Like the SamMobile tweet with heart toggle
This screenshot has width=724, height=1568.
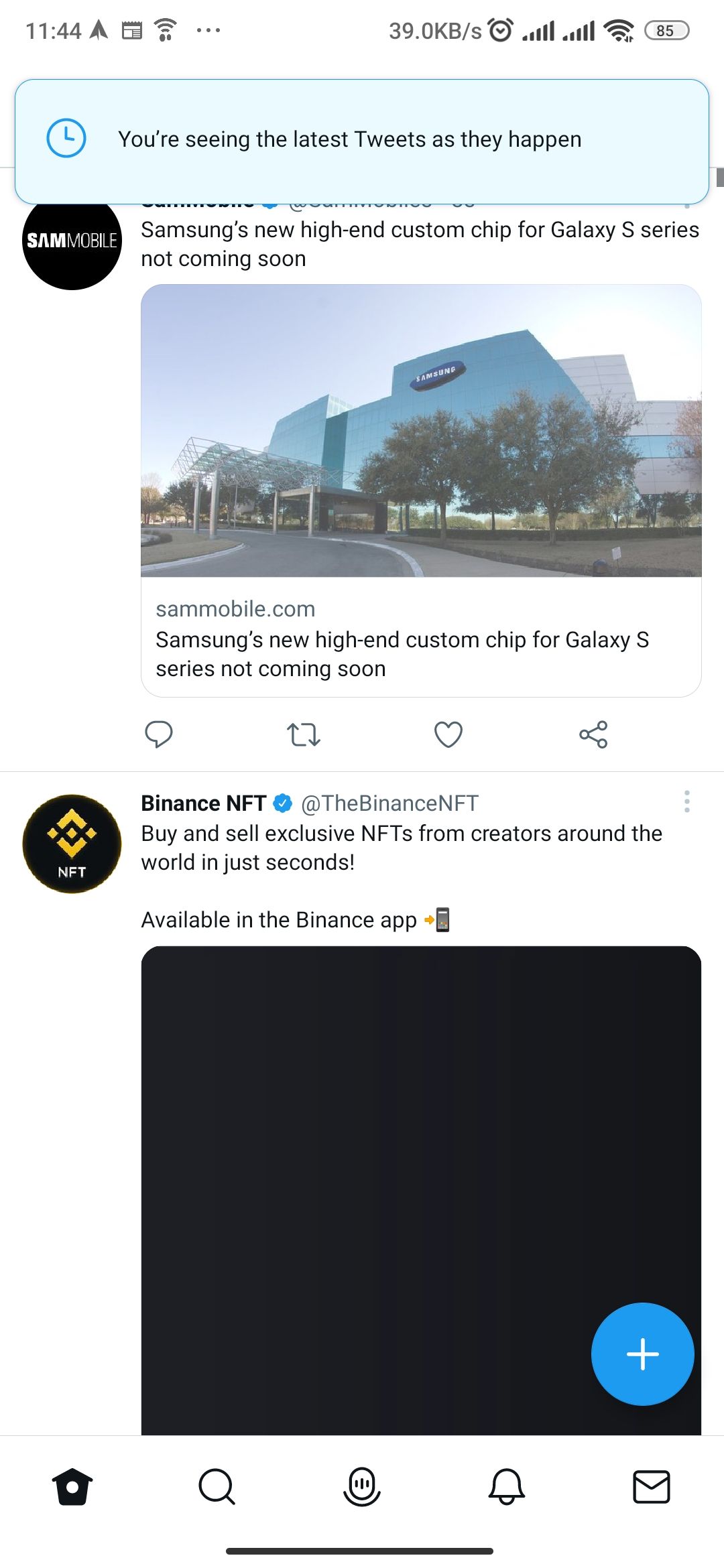pyautogui.click(x=448, y=734)
